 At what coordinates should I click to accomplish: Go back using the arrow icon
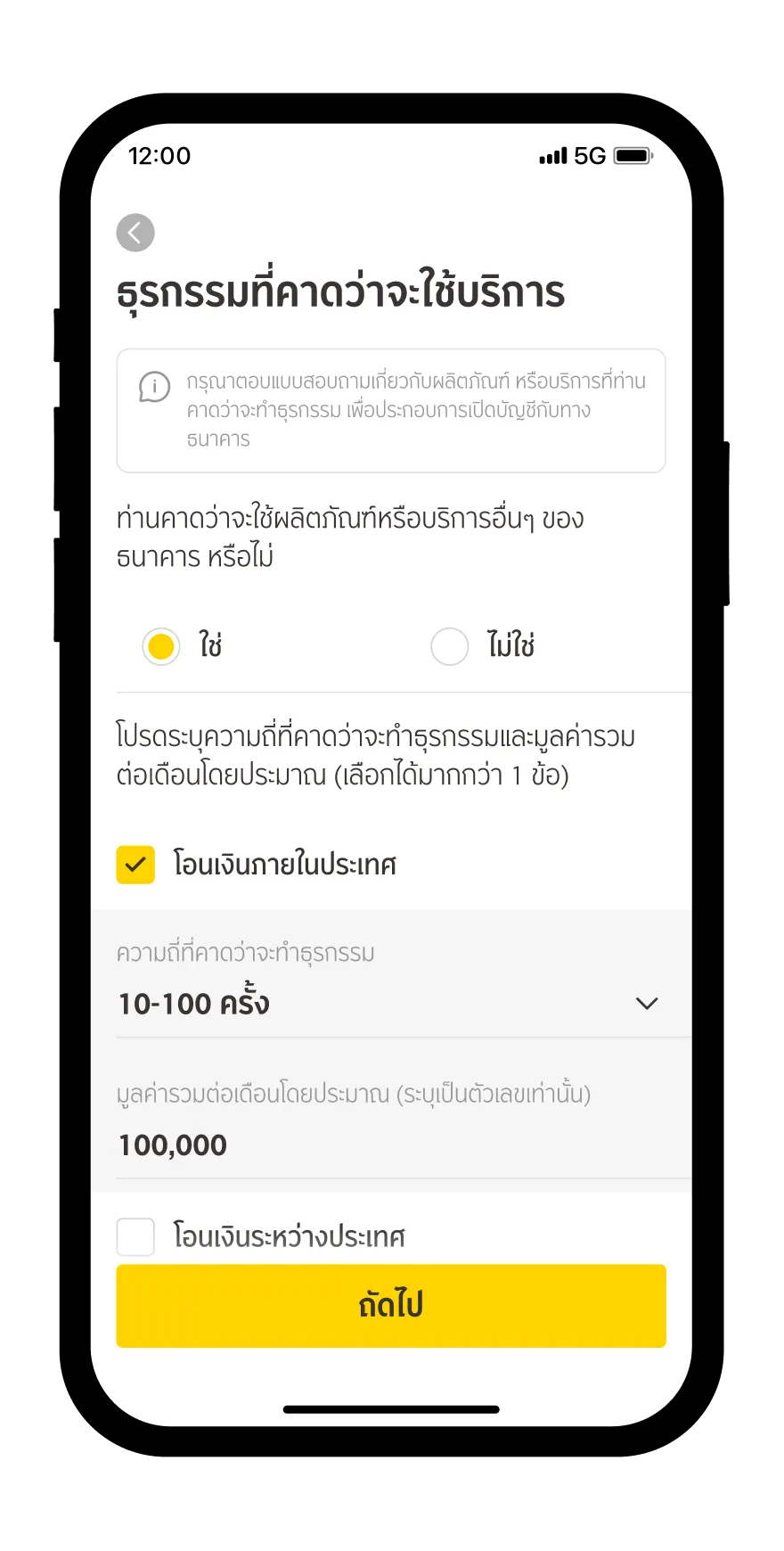click(135, 233)
